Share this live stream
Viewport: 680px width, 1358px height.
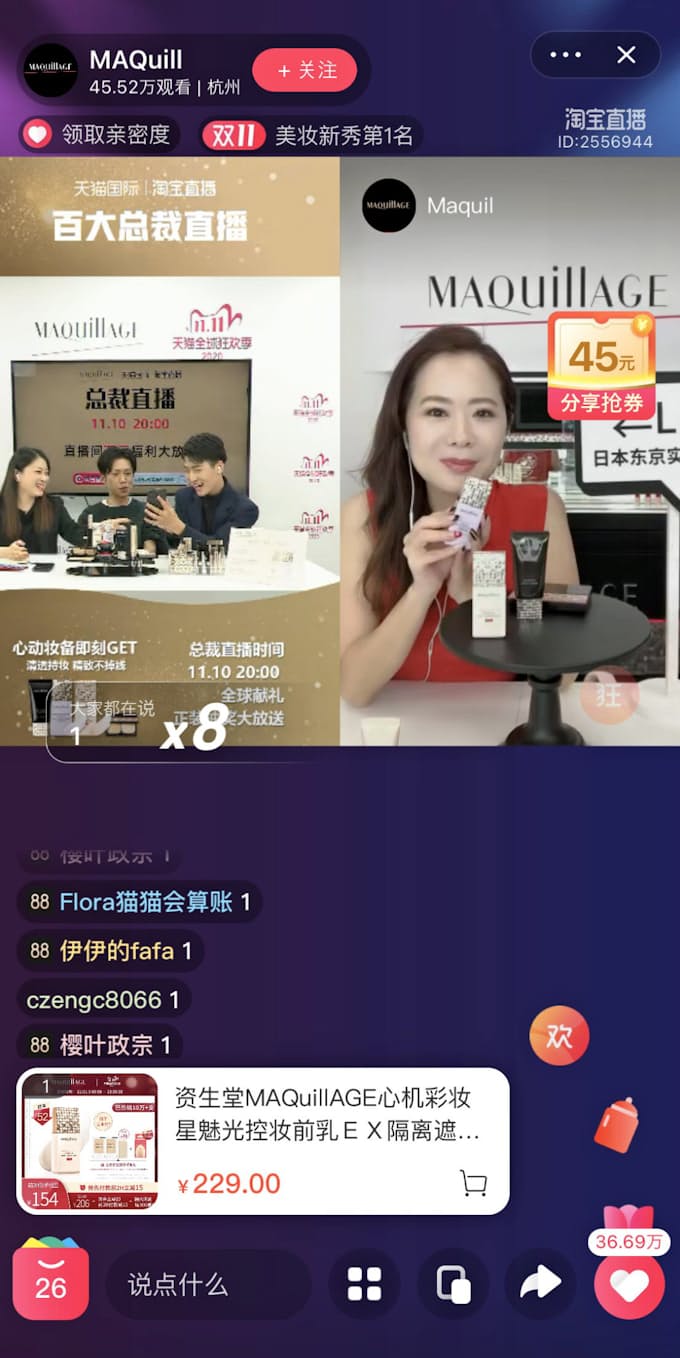click(540, 1285)
